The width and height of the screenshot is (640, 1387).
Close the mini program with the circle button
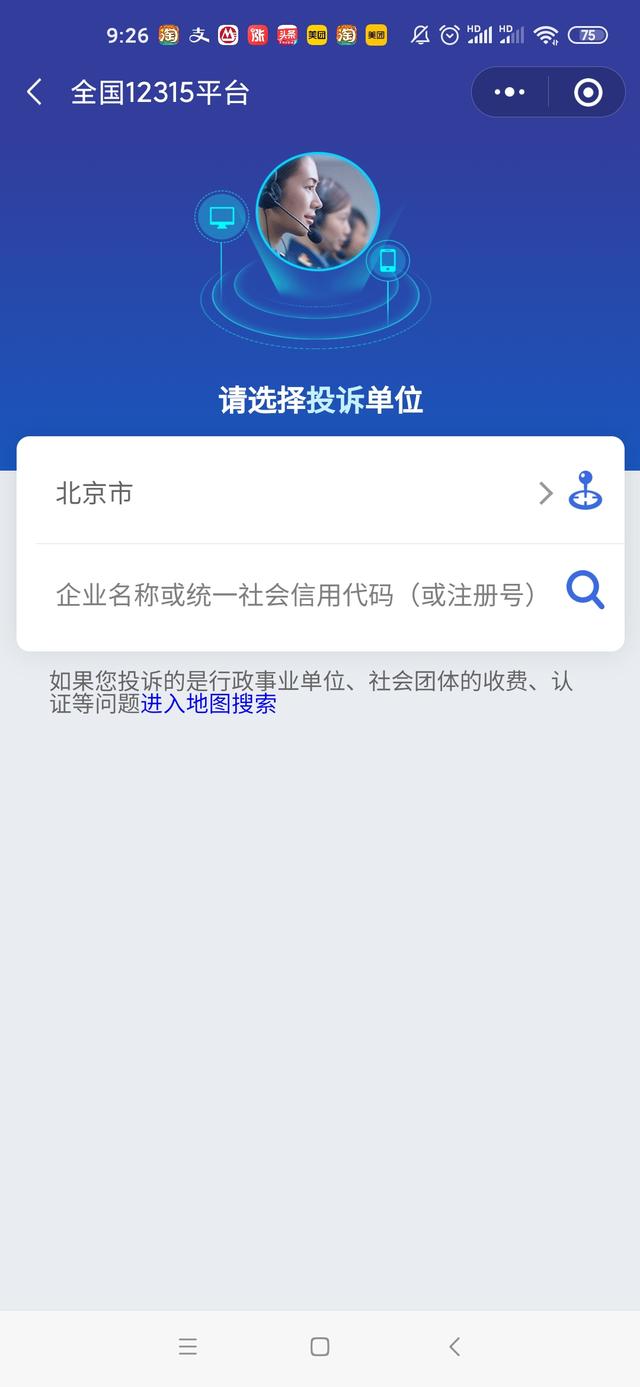click(588, 93)
